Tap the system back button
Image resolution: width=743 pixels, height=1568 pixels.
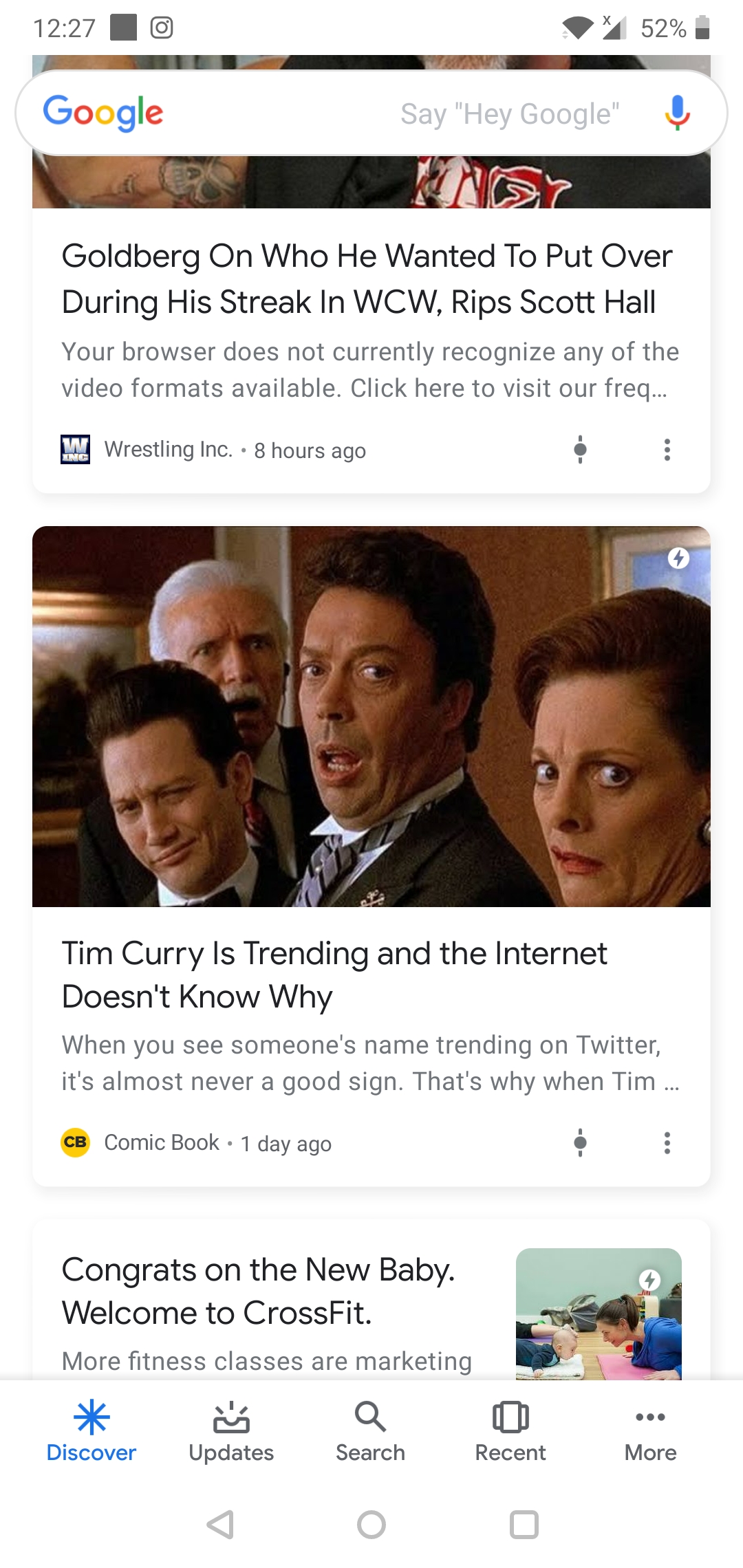(x=220, y=1525)
